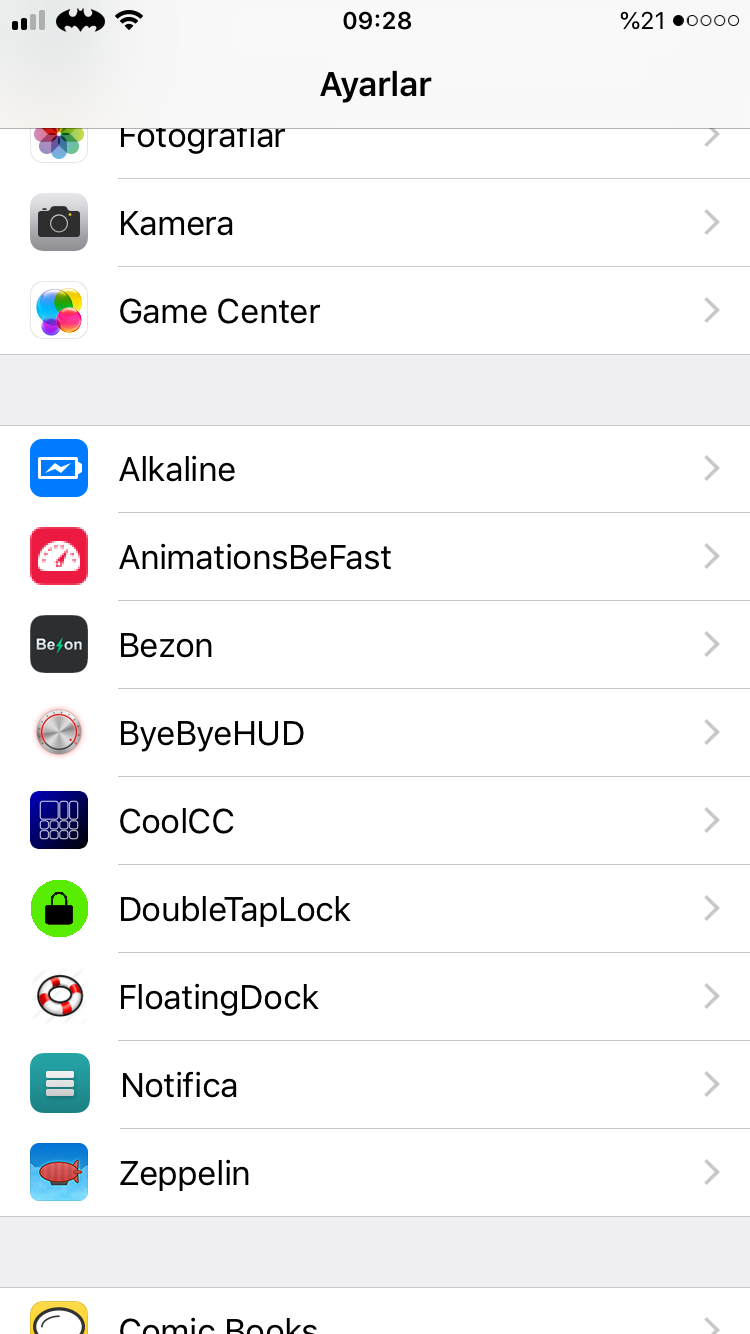Open the Kamera settings row
This screenshot has height=1334, width=750.
(375, 223)
